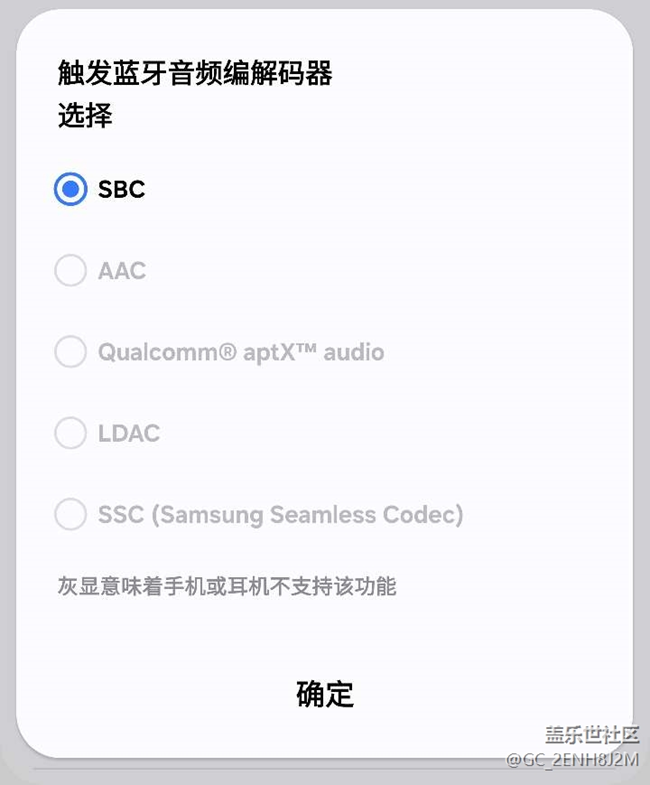This screenshot has height=785, width=650.
Task: Choose the AAC codec radio button
Action: [x=71, y=271]
